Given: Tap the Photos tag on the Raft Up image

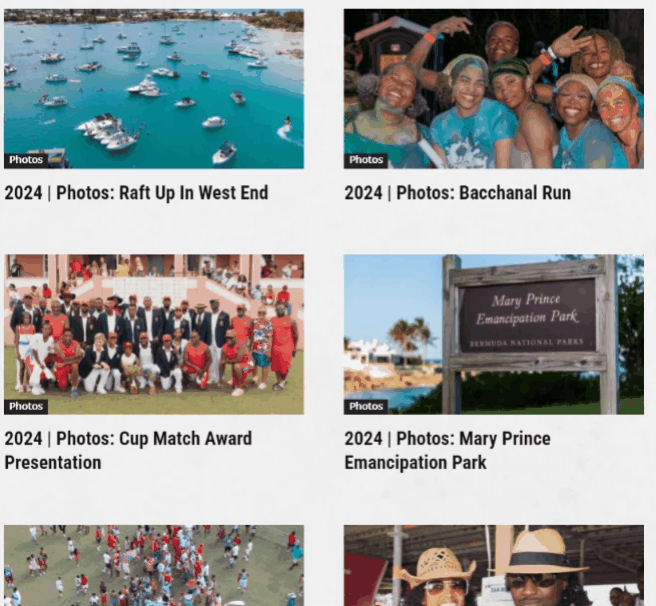Looking at the screenshot, I should pyautogui.click(x=26, y=160).
